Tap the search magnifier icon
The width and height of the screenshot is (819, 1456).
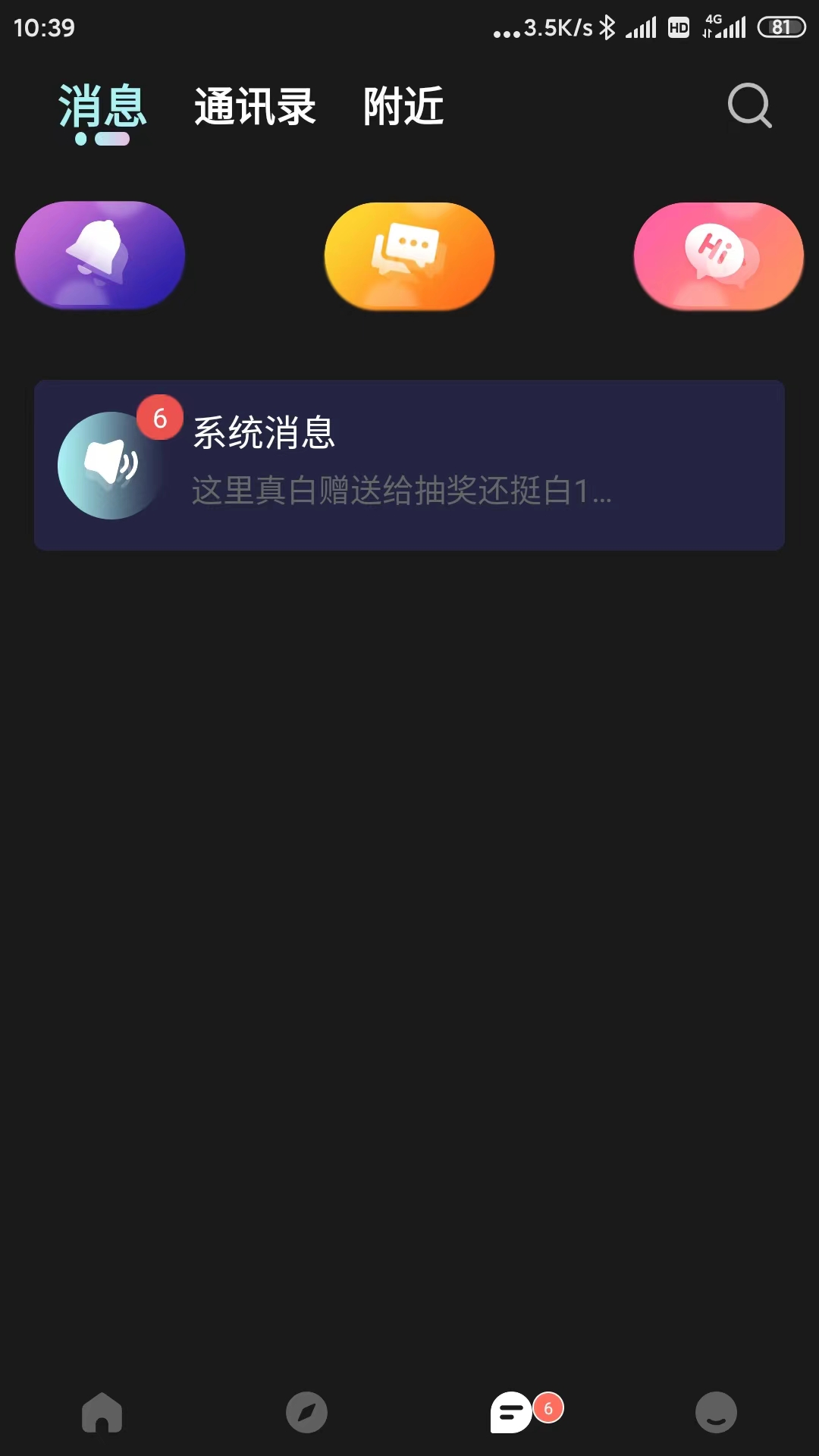coord(748,105)
